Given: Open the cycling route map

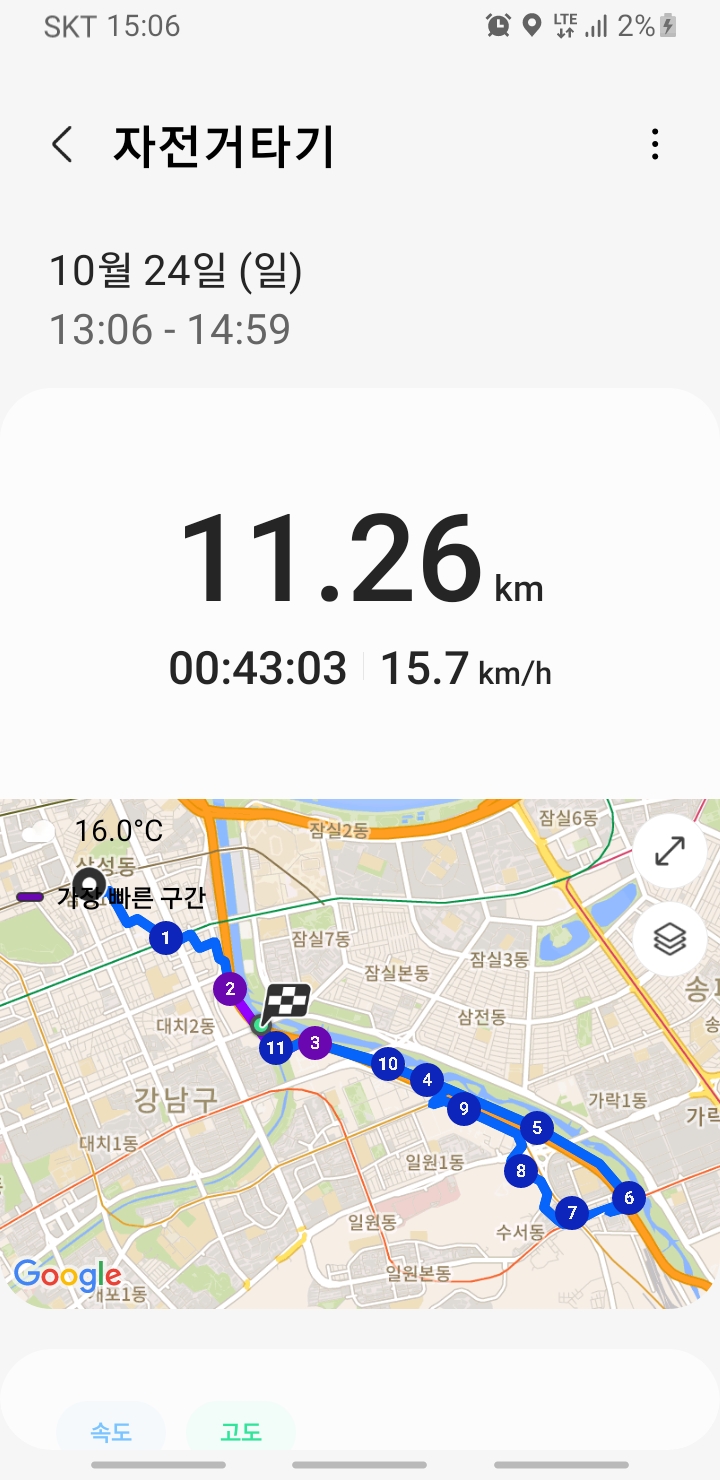Looking at the screenshot, I should (x=360, y=1053).
